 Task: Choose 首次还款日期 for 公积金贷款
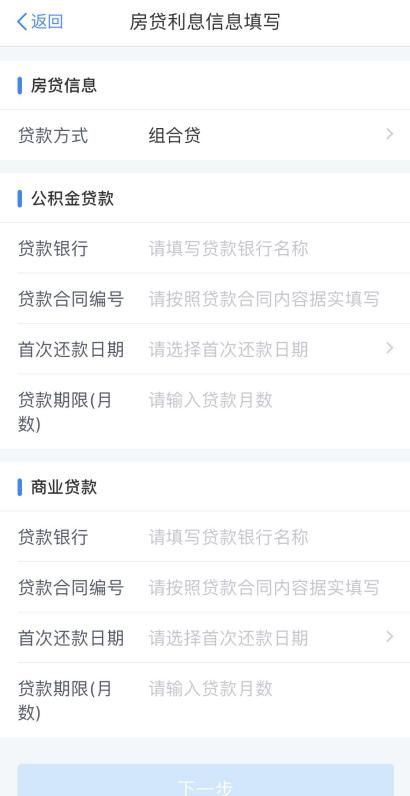tap(205, 349)
